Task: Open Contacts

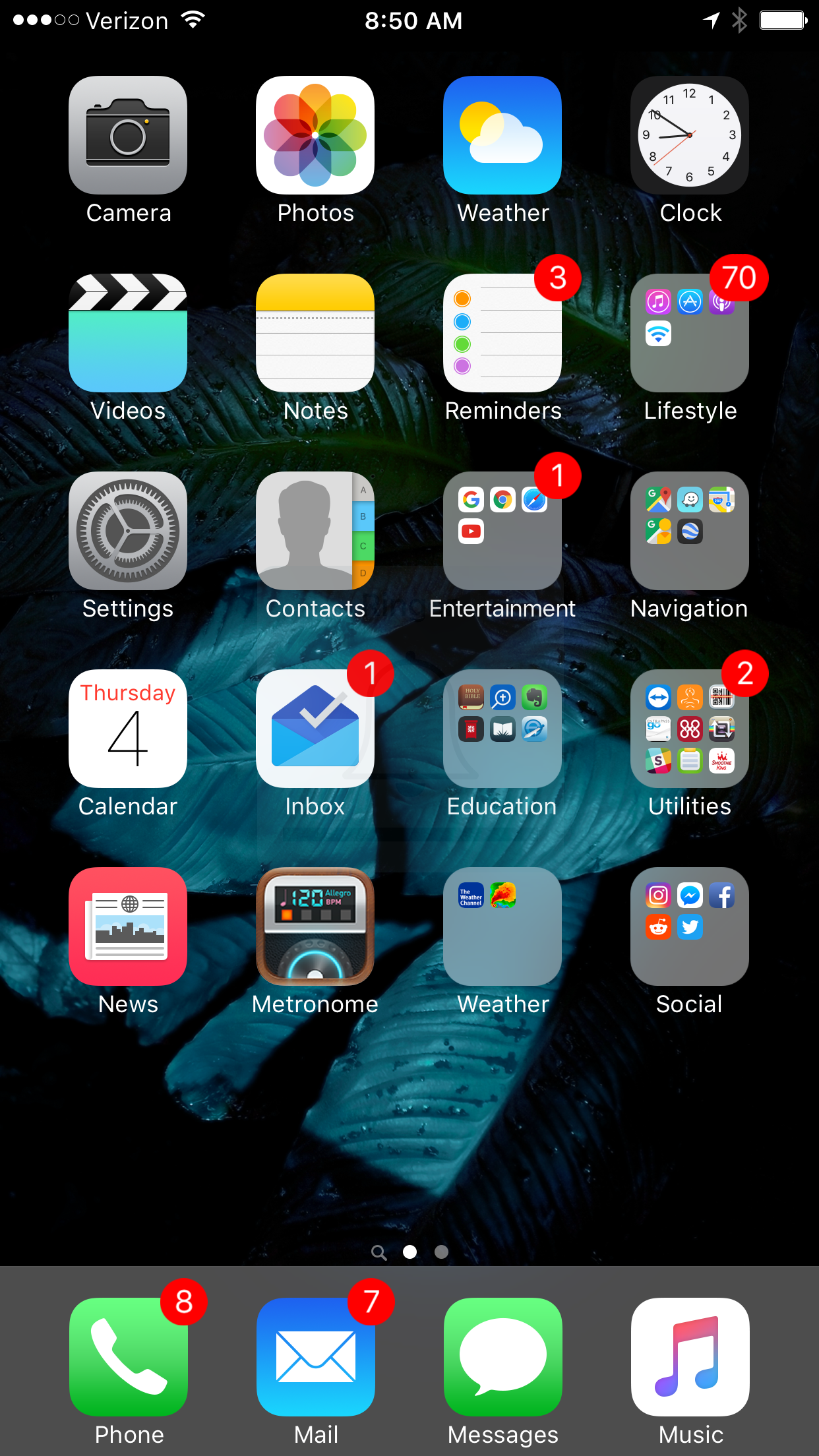Action: pyautogui.click(x=315, y=531)
